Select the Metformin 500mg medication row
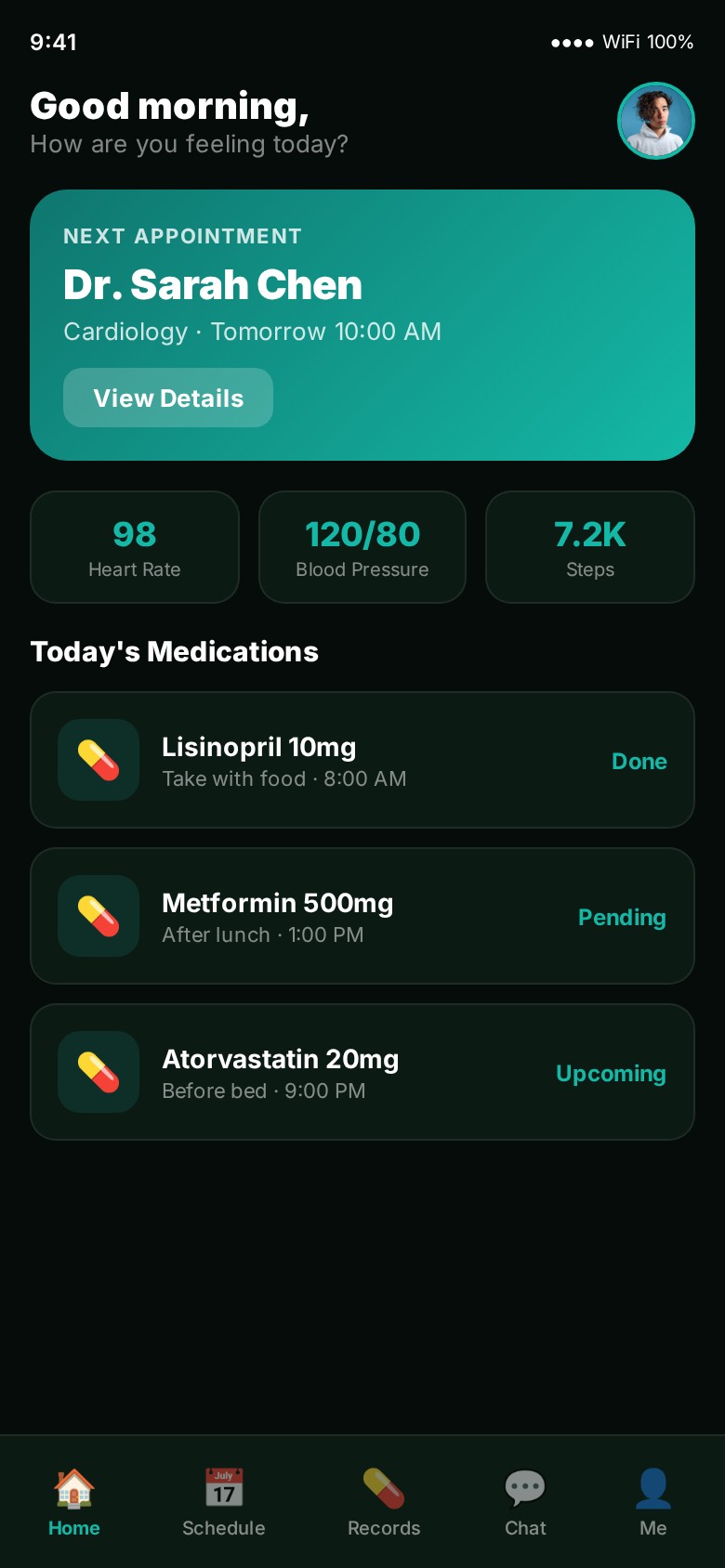Image resolution: width=725 pixels, height=1568 pixels. pyautogui.click(x=362, y=916)
